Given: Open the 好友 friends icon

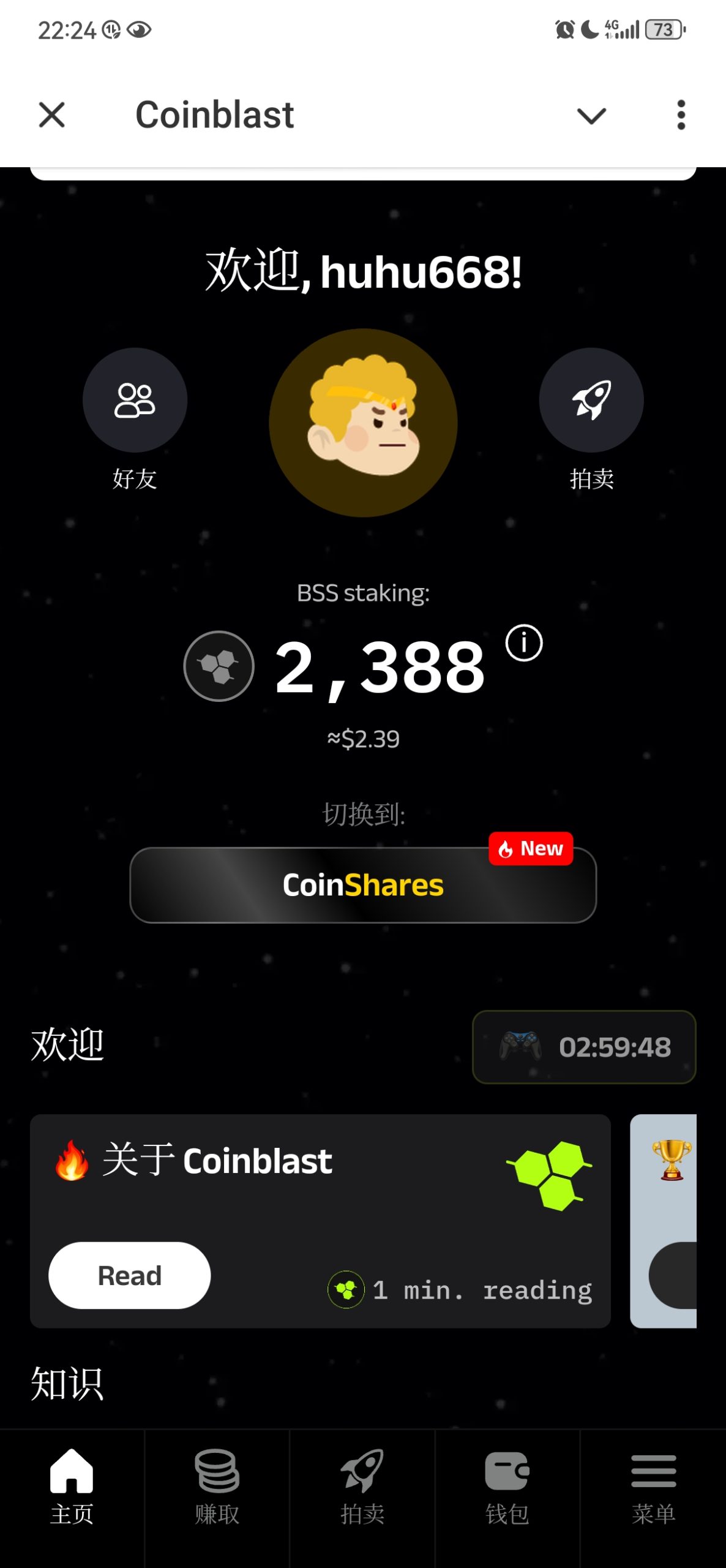Looking at the screenshot, I should tap(135, 399).
